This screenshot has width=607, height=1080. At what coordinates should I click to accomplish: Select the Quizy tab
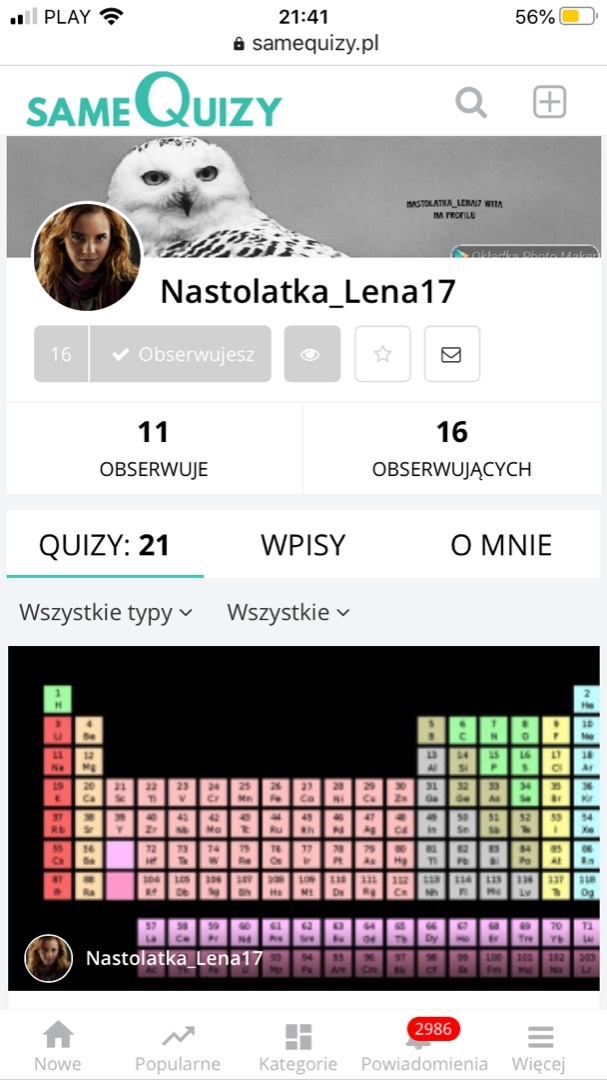tap(104, 545)
